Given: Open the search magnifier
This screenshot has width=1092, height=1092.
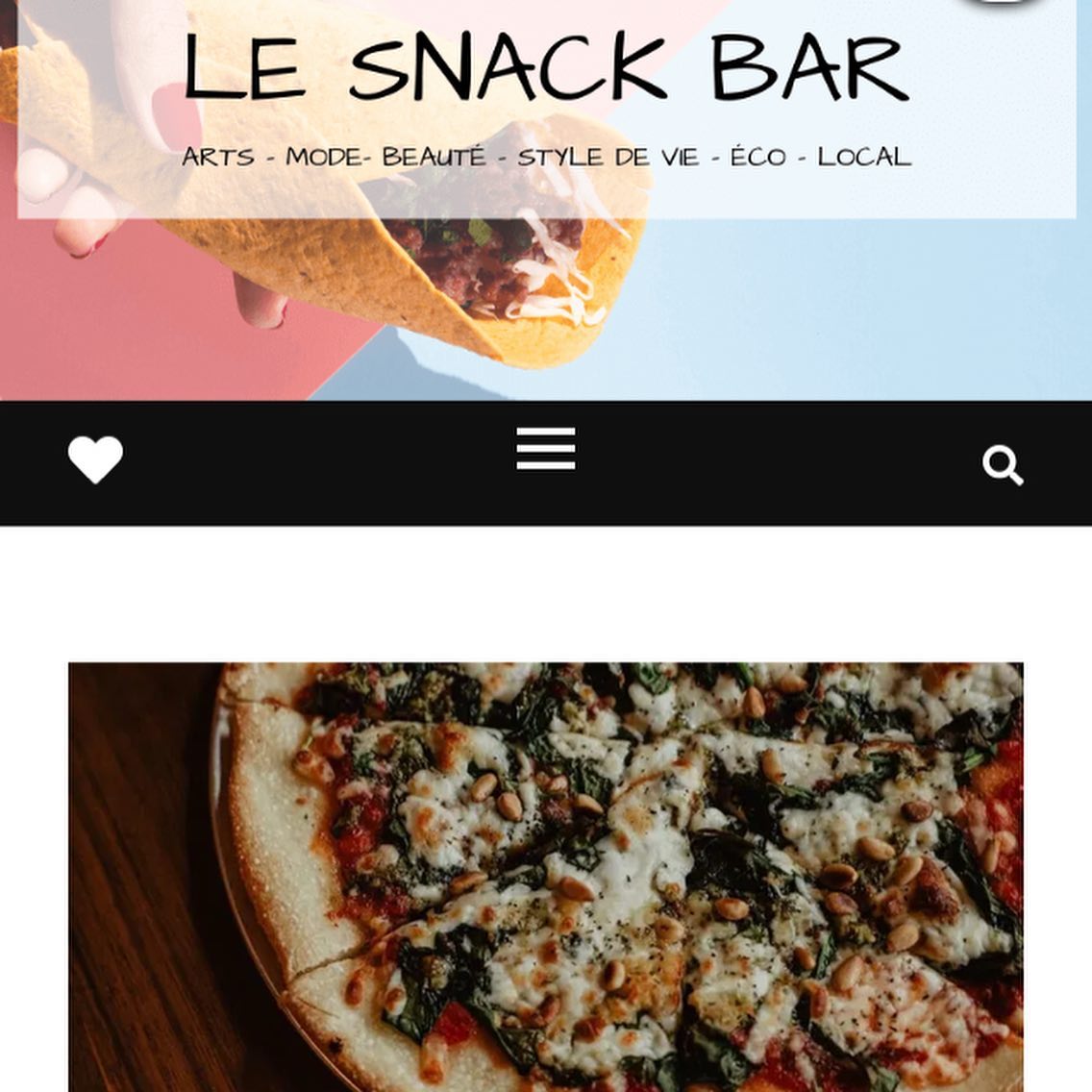Looking at the screenshot, I should point(1002,466).
